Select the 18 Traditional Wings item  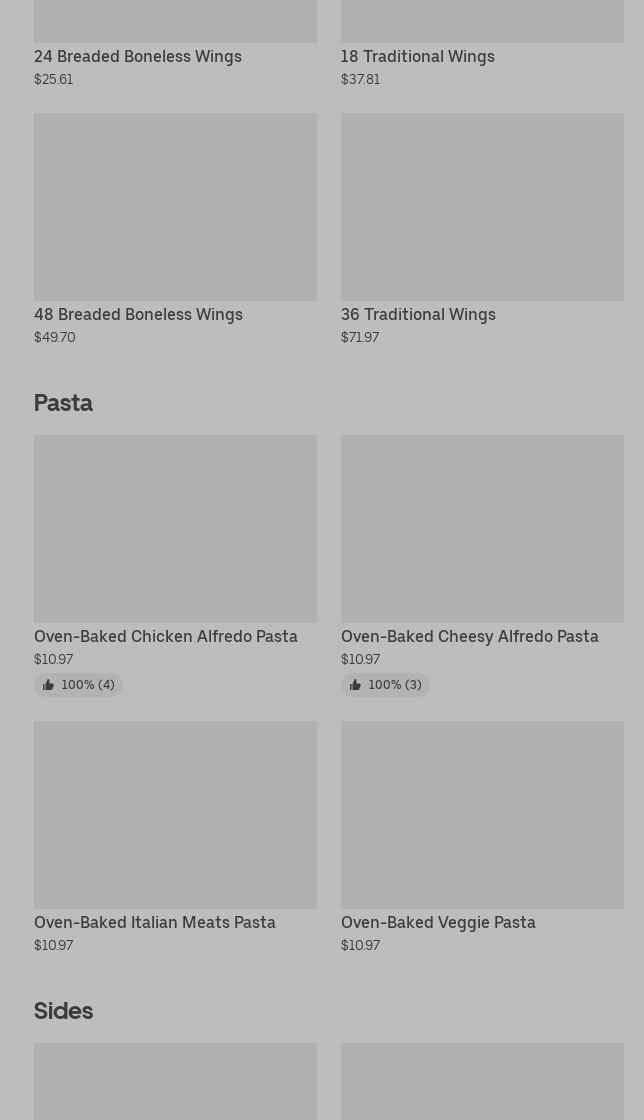417,56
